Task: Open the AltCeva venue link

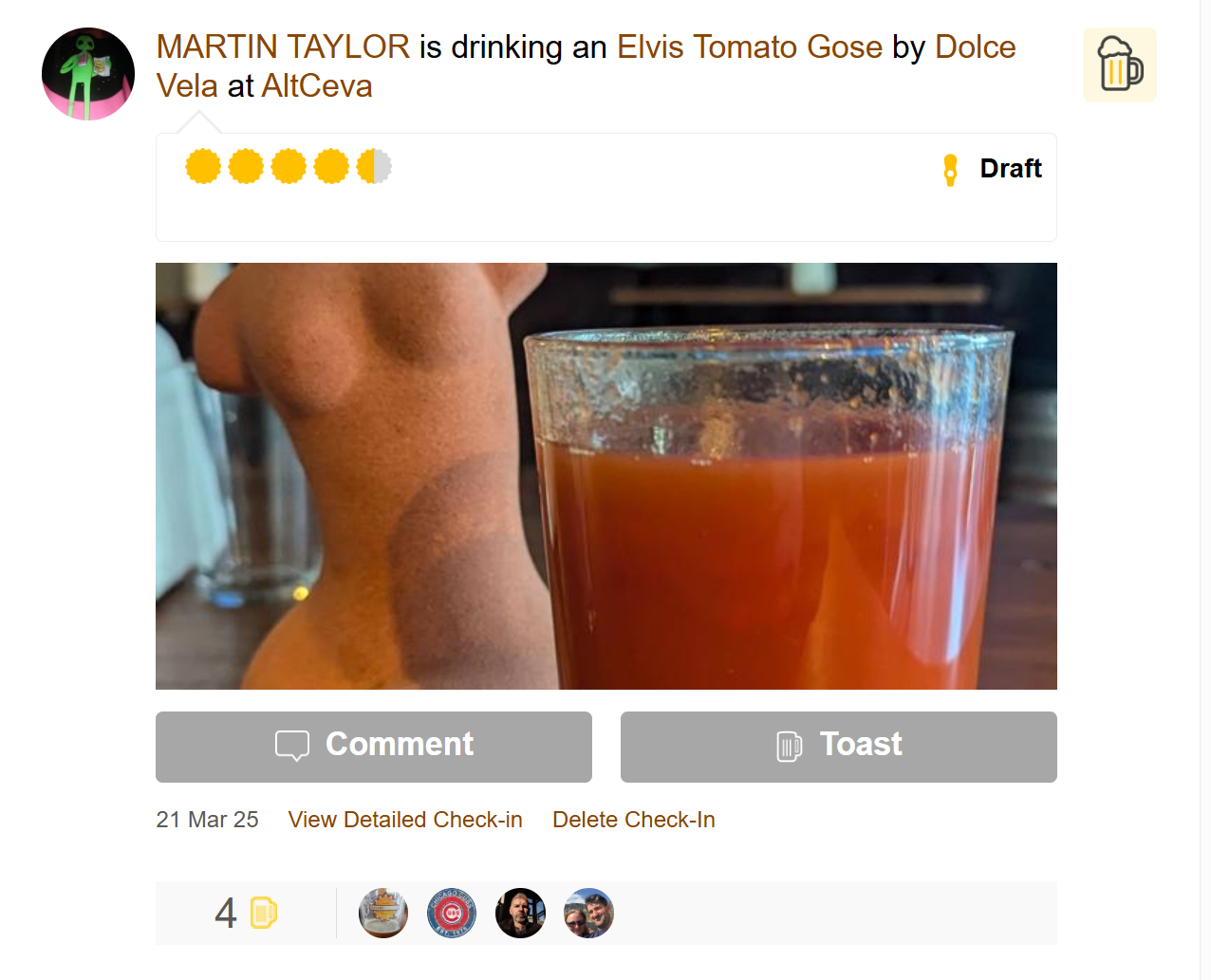Action: pos(316,86)
